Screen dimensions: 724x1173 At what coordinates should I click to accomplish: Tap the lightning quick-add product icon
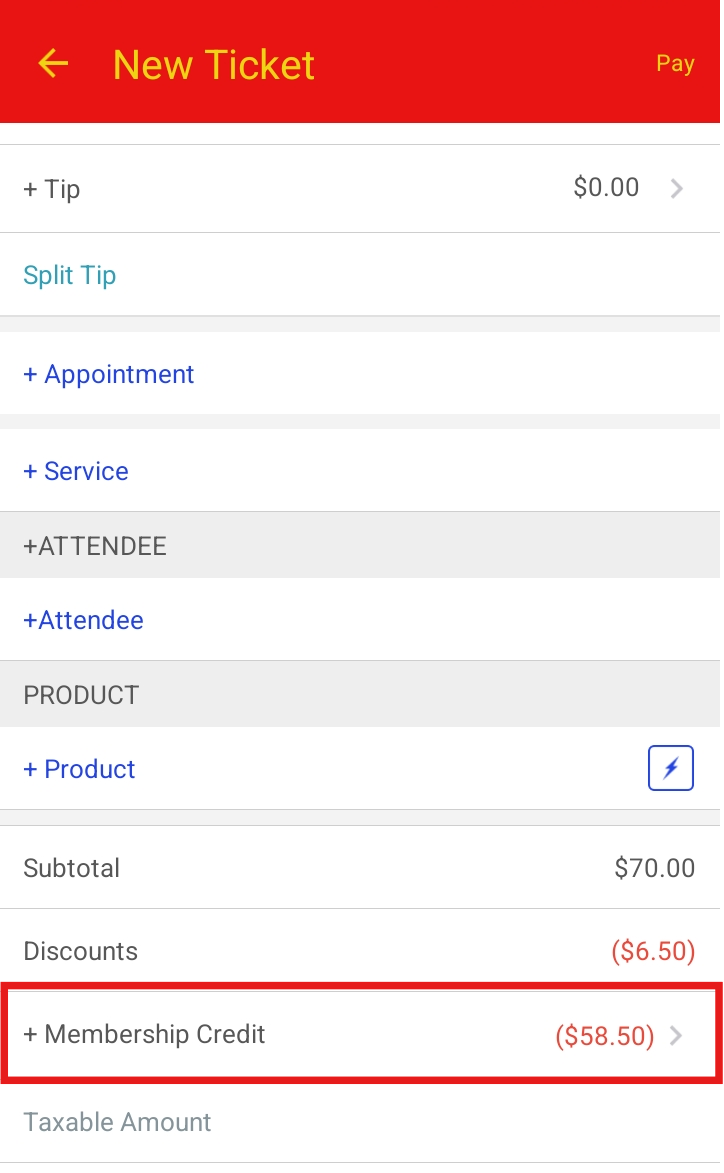[670, 769]
